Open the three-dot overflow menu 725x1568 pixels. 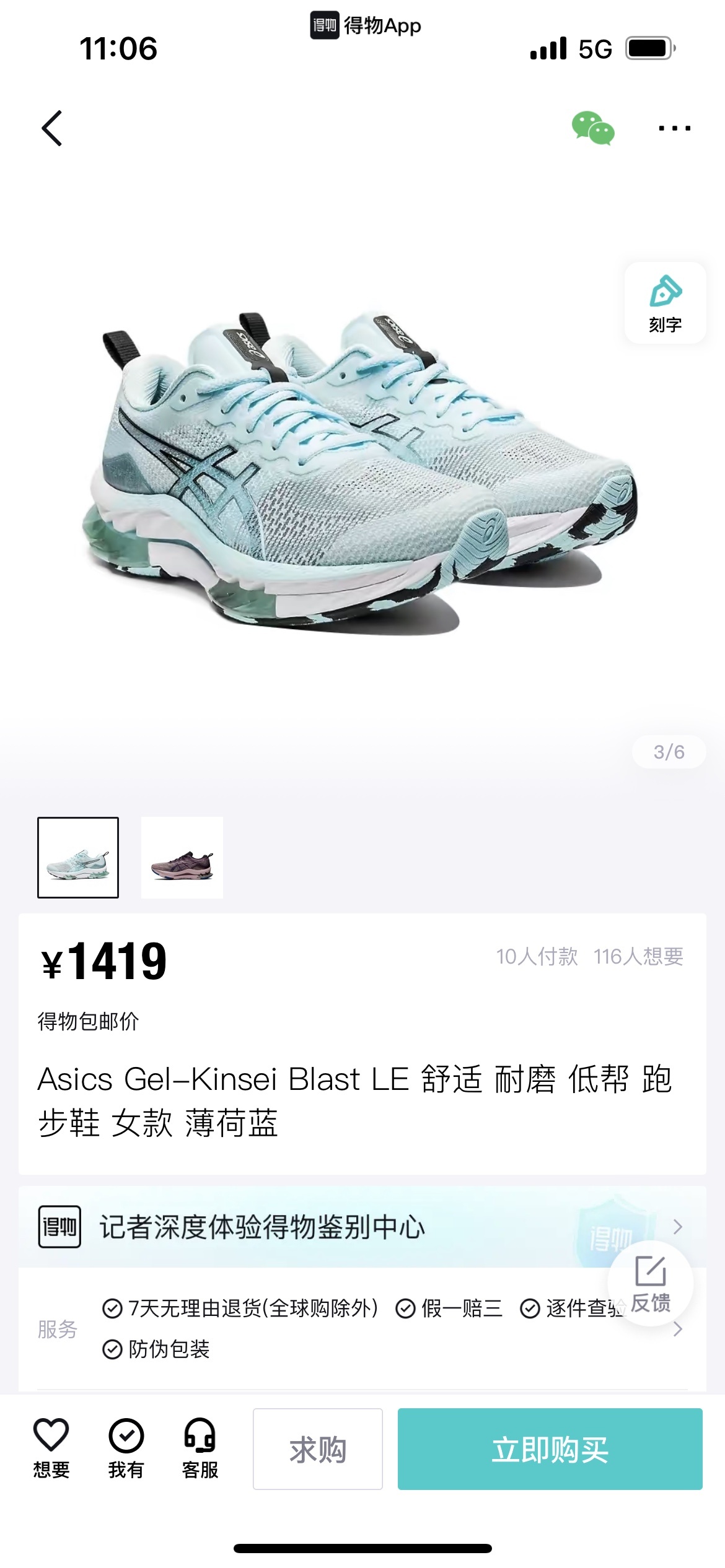(x=674, y=128)
